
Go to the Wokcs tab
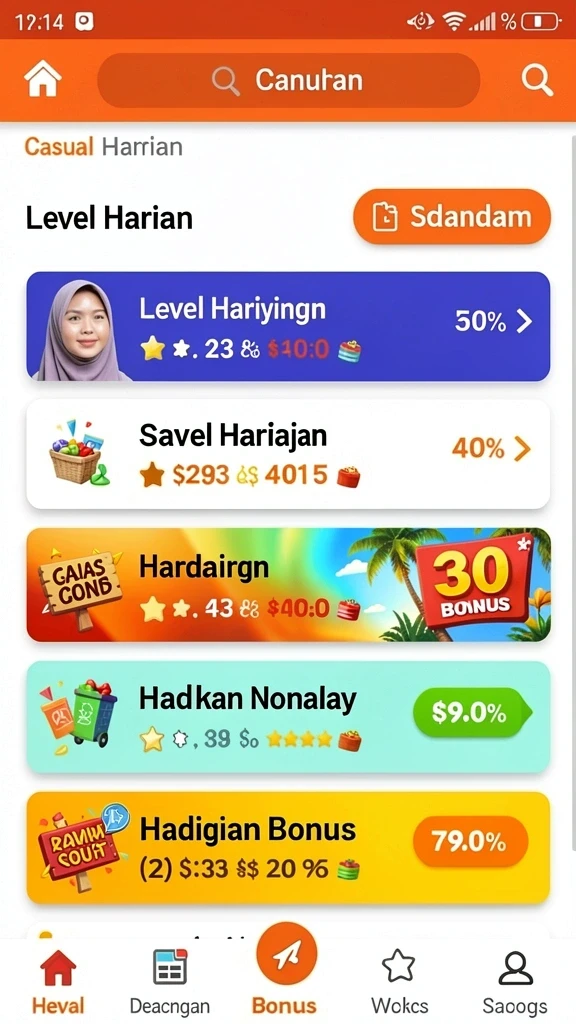(x=399, y=982)
